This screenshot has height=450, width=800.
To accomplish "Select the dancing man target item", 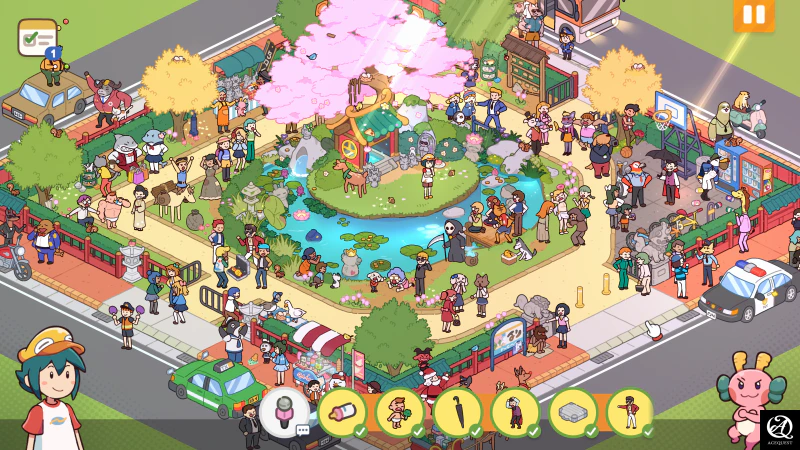I will coord(515,412).
